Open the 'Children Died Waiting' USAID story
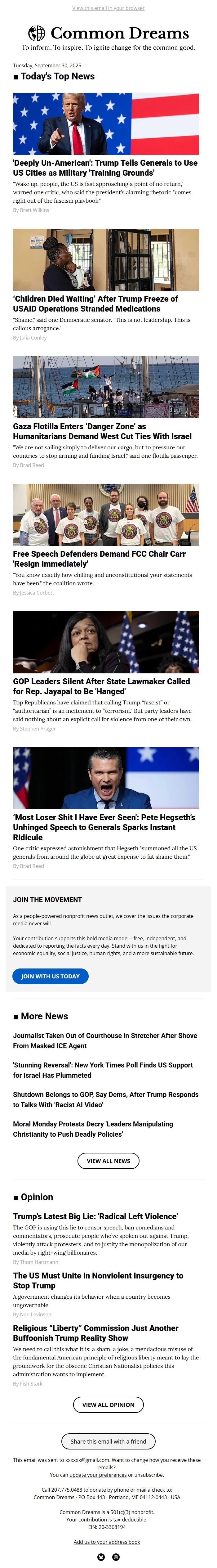The width and height of the screenshot is (217, 1568). coord(95,303)
